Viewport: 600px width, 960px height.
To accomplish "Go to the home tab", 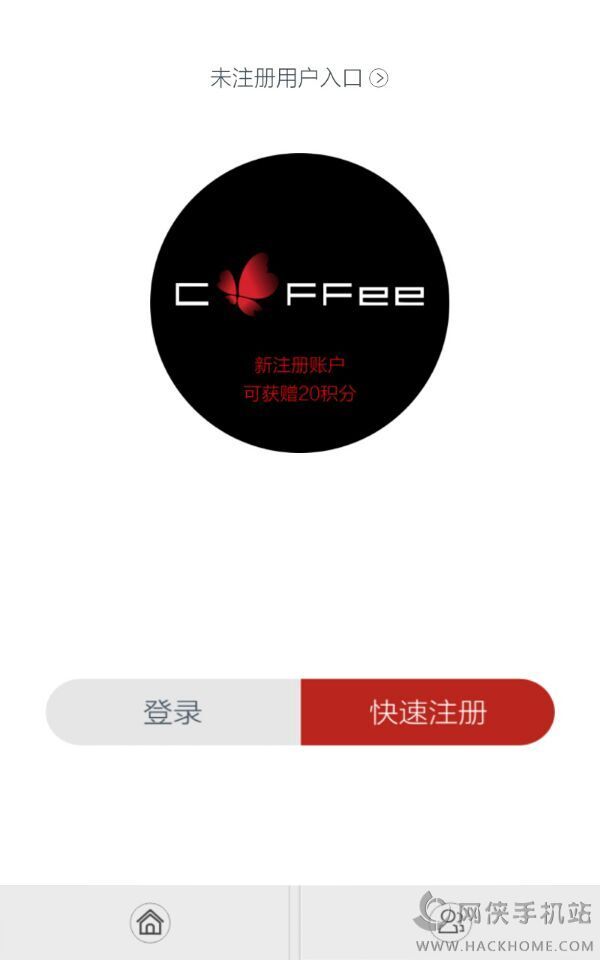I will pyautogui.click(x=150, y=922).
